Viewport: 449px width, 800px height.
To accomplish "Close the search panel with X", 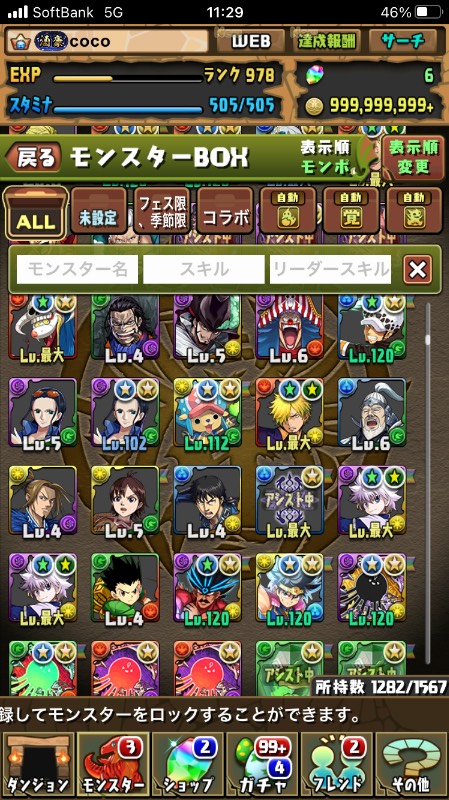I will [x=417, y=269].
